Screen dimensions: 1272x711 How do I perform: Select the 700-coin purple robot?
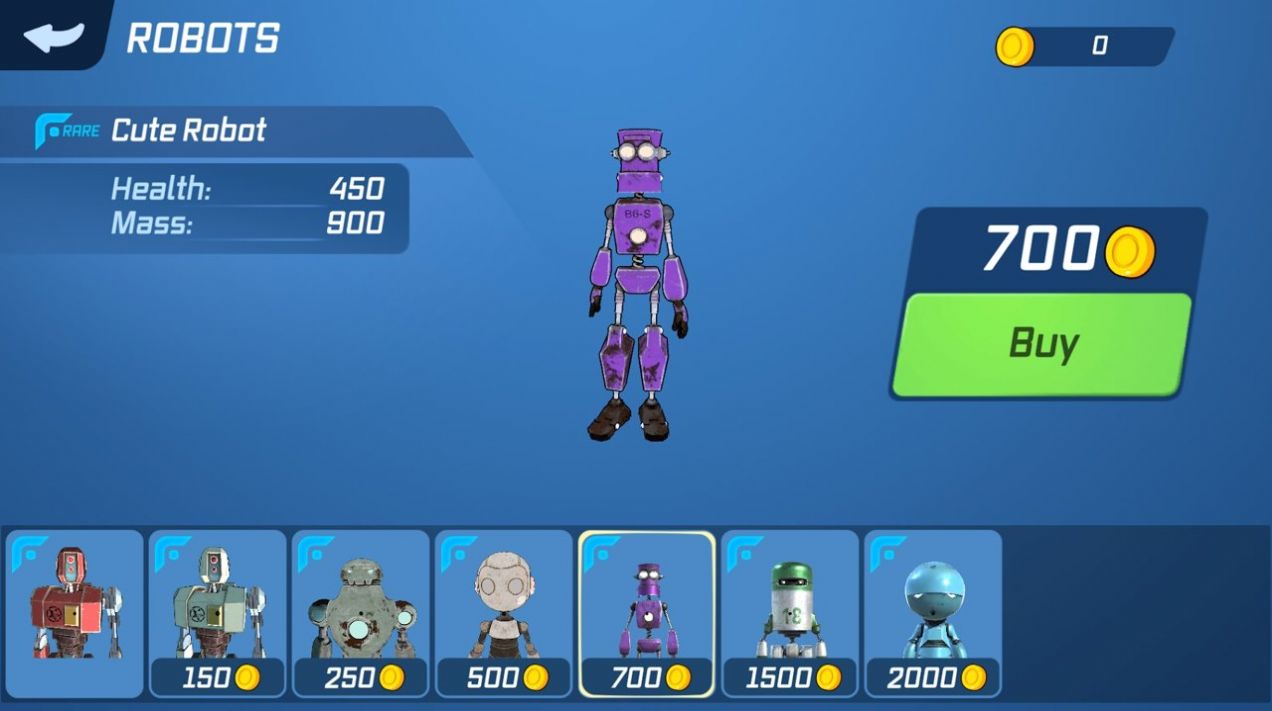point(647,612)
